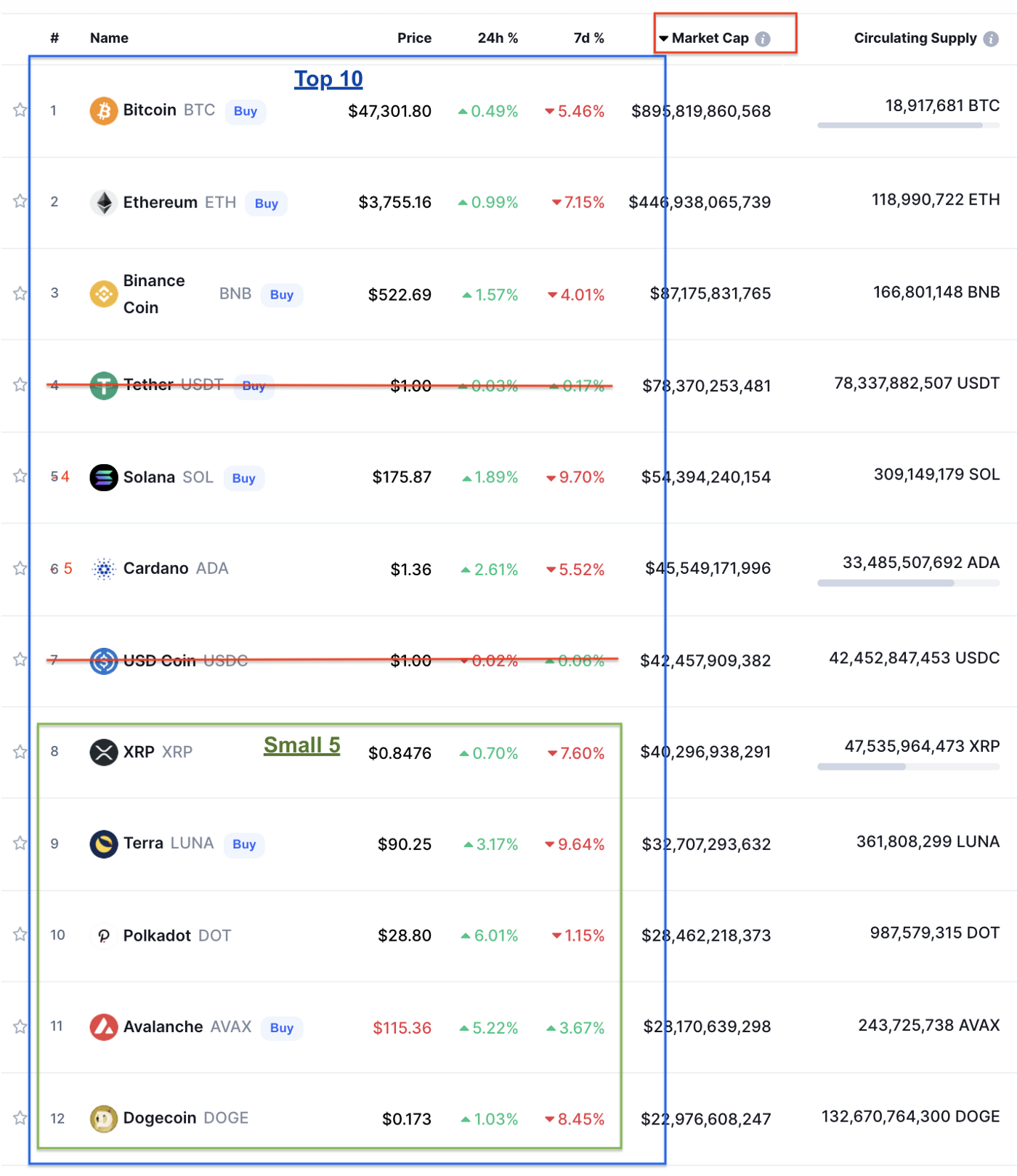Open the Market Cap info icon

(763, 39)
